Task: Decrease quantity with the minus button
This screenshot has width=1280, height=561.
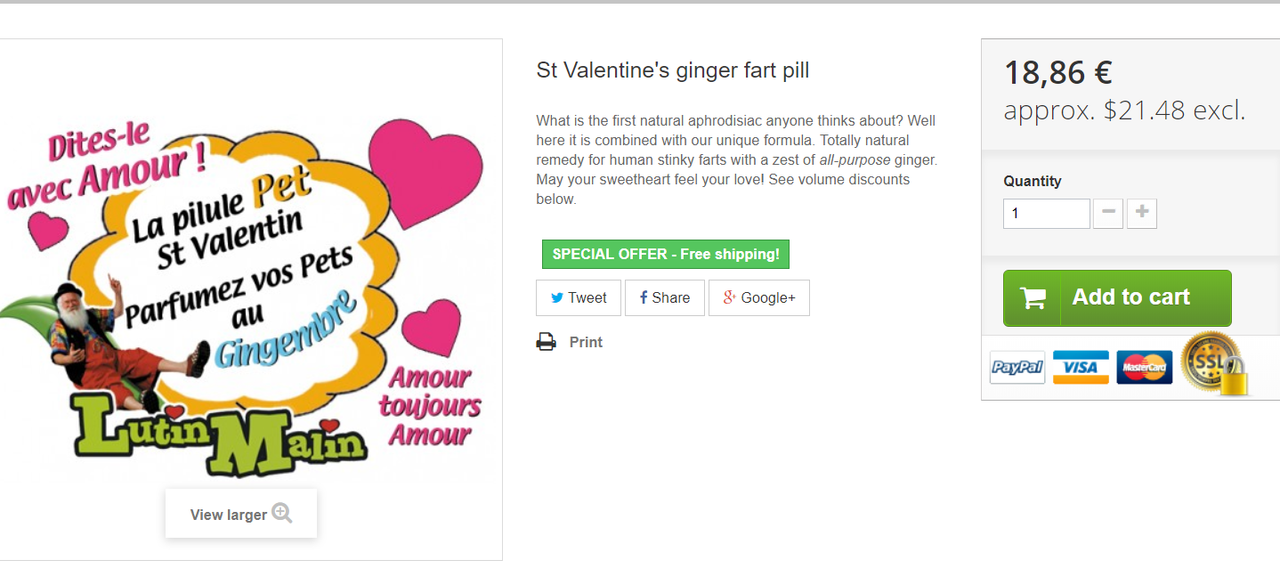Action: (x=1107, y=213)
